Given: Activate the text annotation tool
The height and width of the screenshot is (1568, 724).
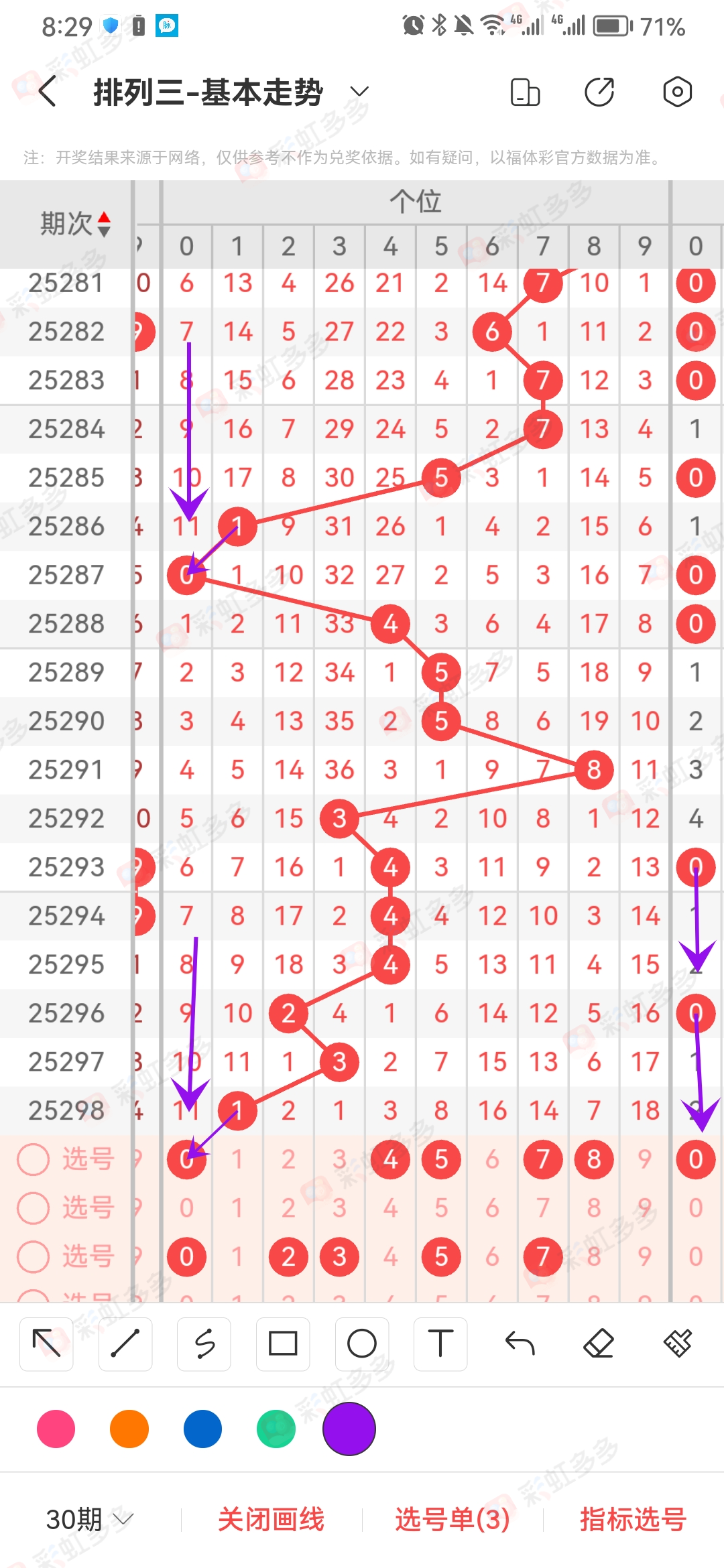Looking at the screenshot, I should [440, 1344].
